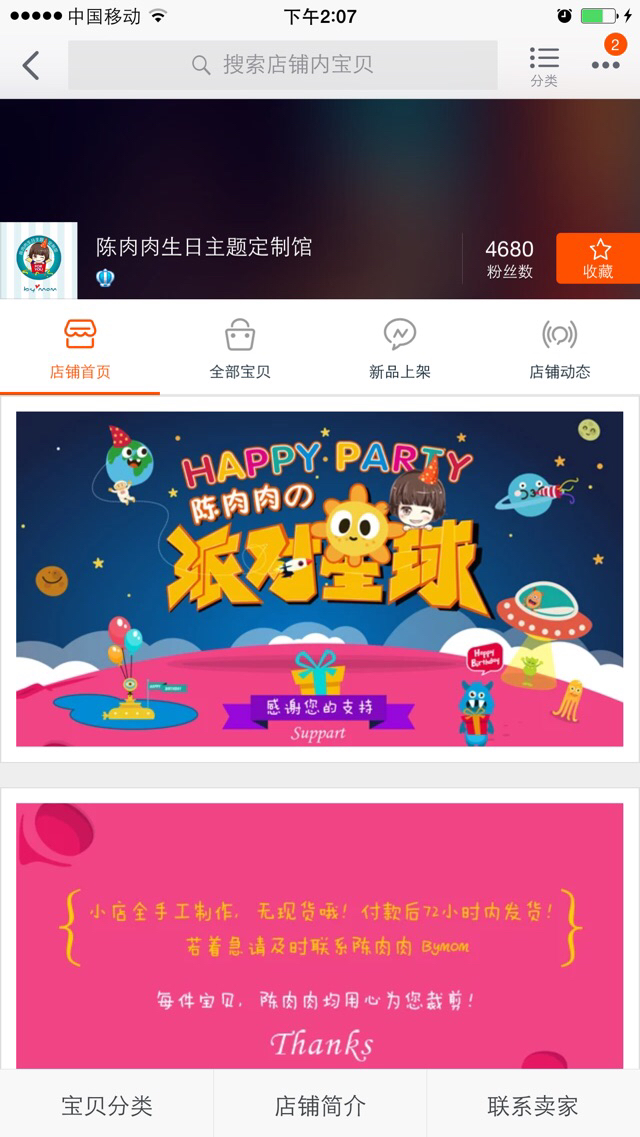Open 宝贝分类 at the bottom
This screenshot has height=1137, width=640.
tap(107, 1104)
